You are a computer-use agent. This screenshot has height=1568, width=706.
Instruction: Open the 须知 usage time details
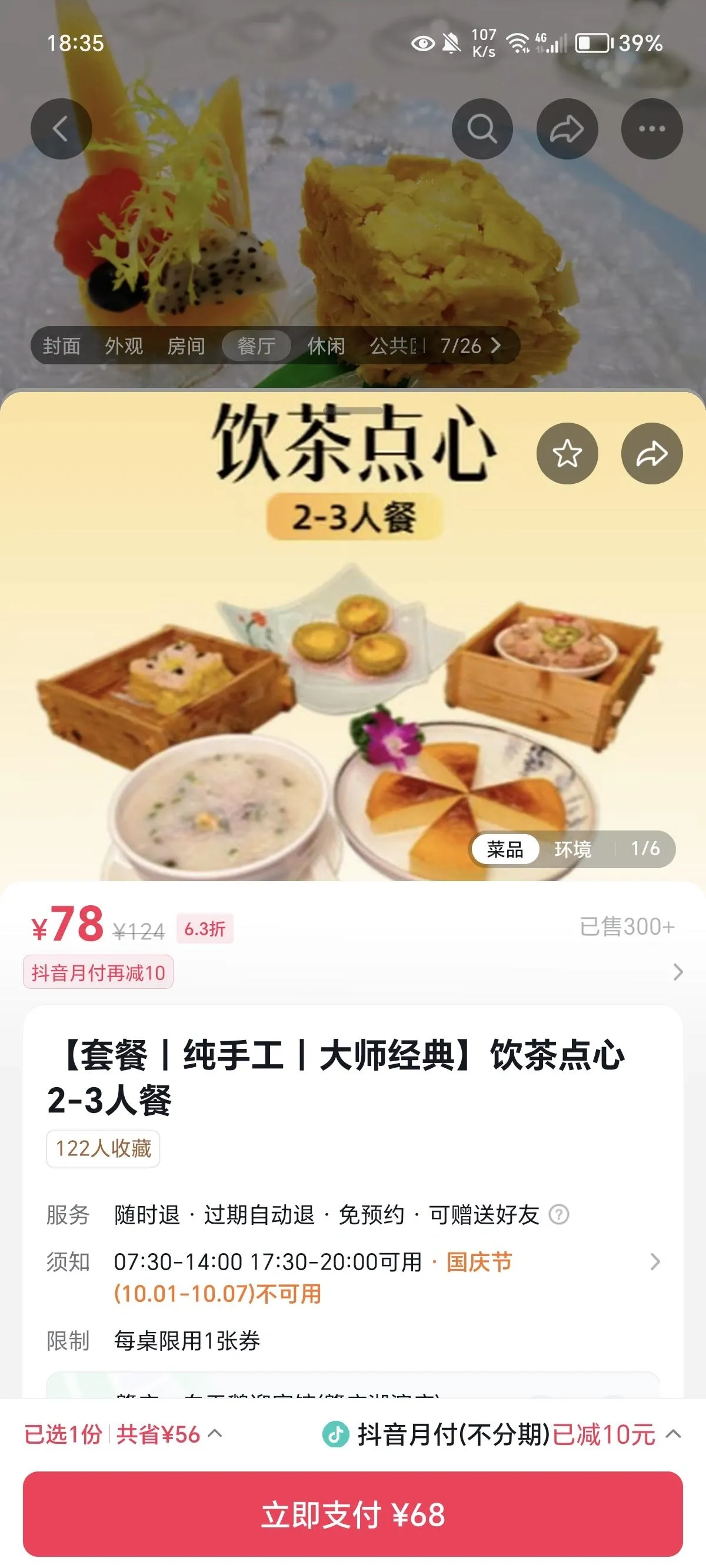coord(654,1262)
